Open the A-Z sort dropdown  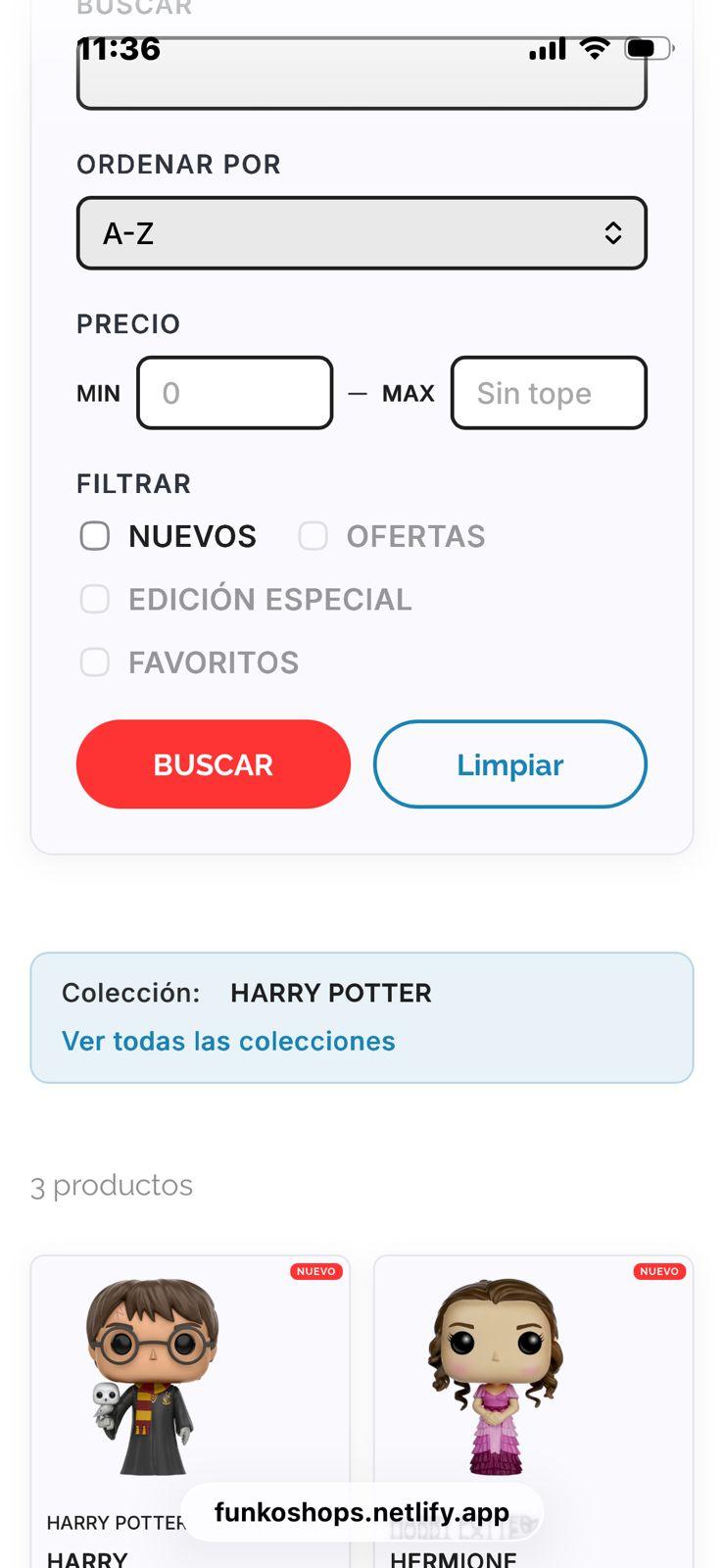[x=362, y=233]
